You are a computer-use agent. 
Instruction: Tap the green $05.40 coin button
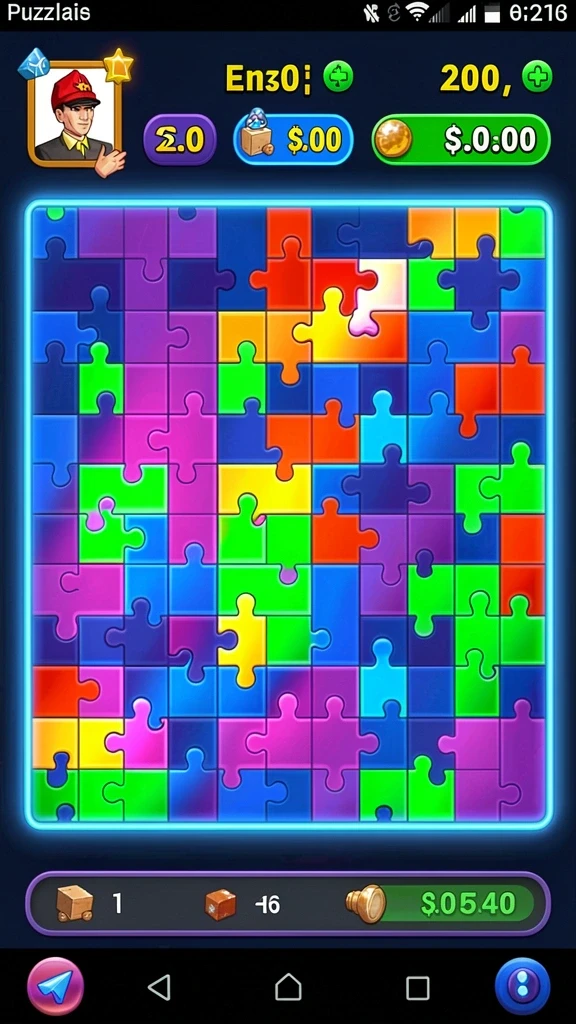[x=441, y=903]
